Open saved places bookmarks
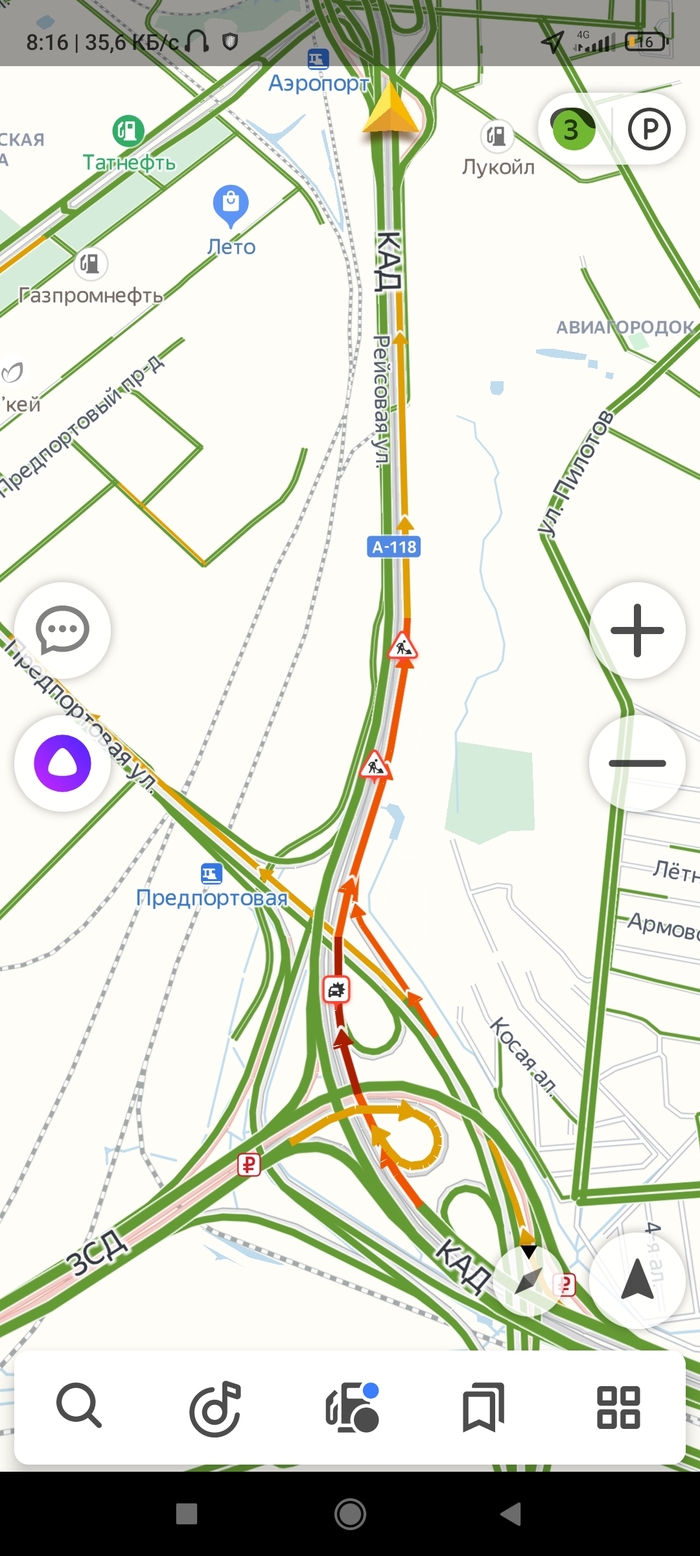The width and height of the screenshot is (700, 1556). point(484,1407)
